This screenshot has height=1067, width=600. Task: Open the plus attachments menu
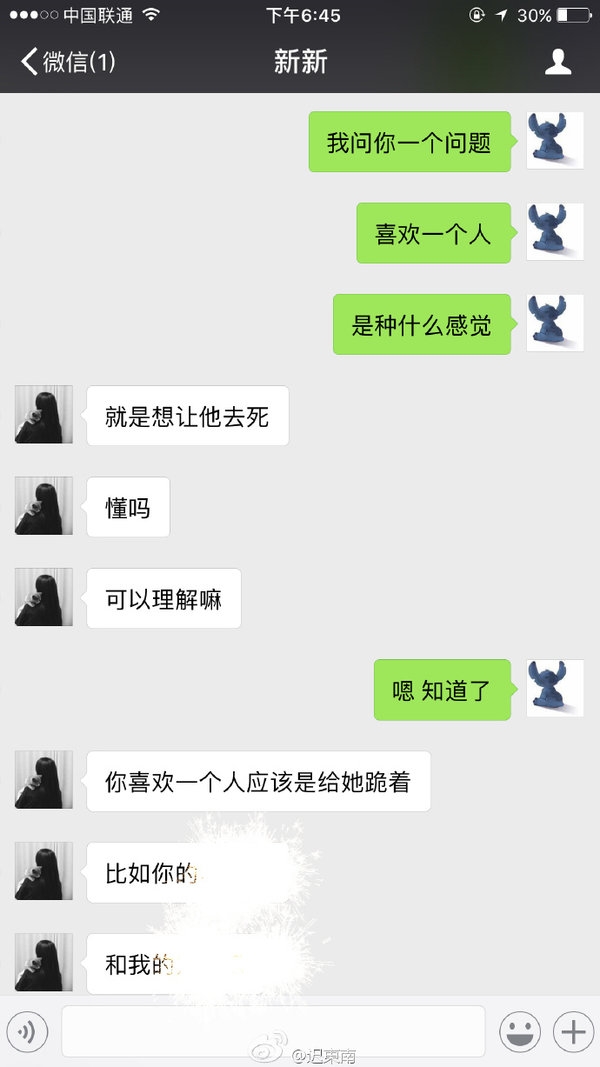tap(573, 1032)
